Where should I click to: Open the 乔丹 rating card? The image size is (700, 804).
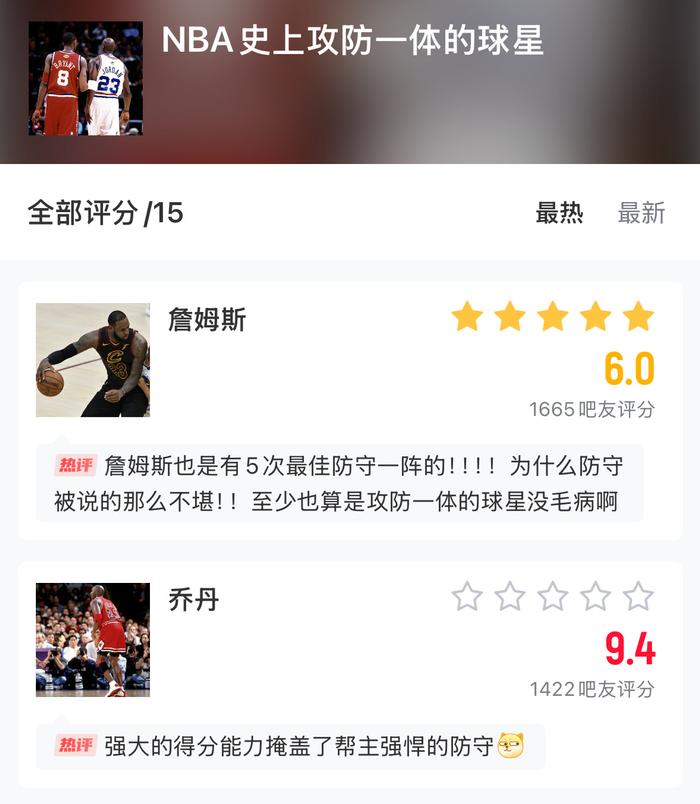click(193, 600)
